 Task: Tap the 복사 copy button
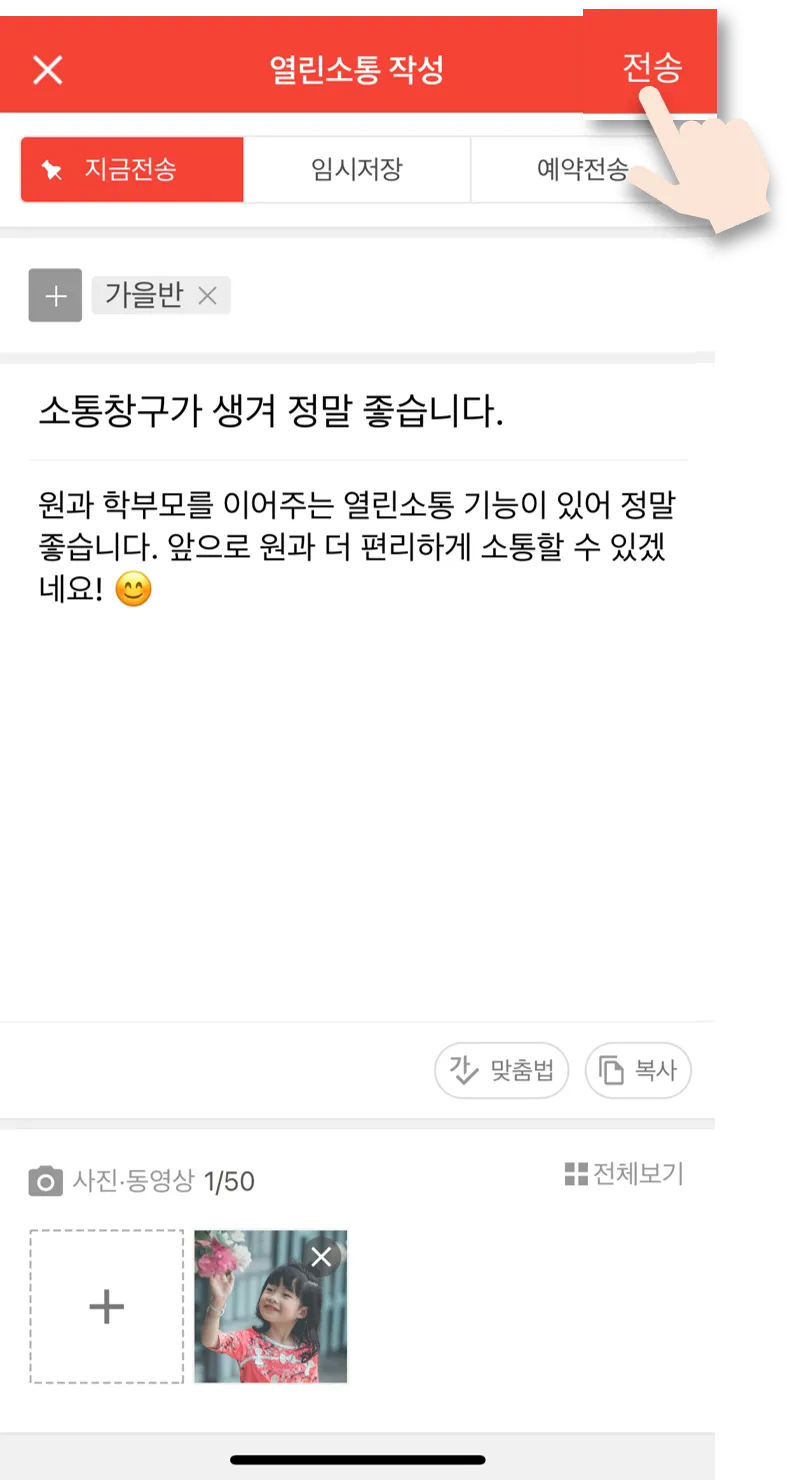638,1070
